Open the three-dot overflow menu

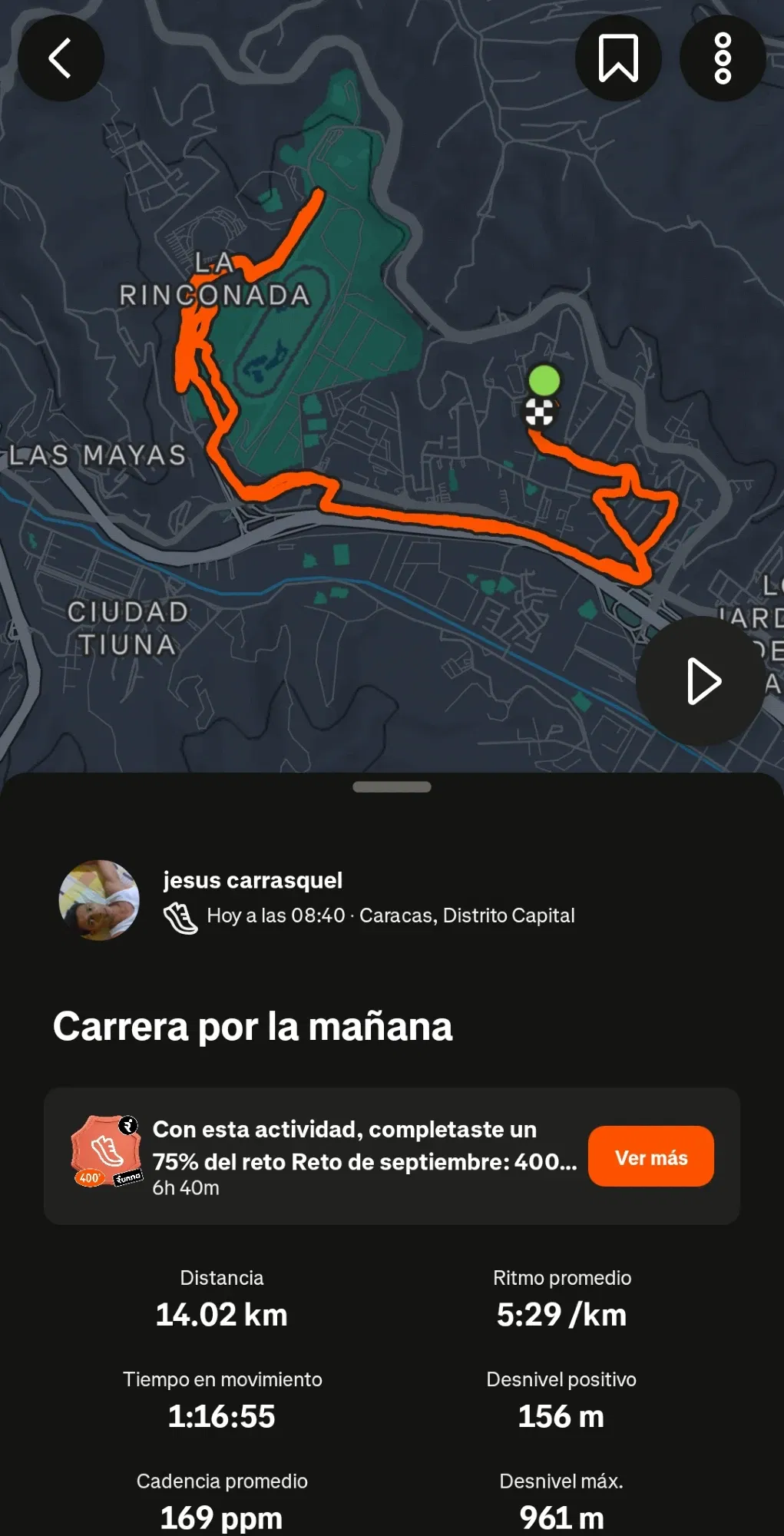point(723,58)
